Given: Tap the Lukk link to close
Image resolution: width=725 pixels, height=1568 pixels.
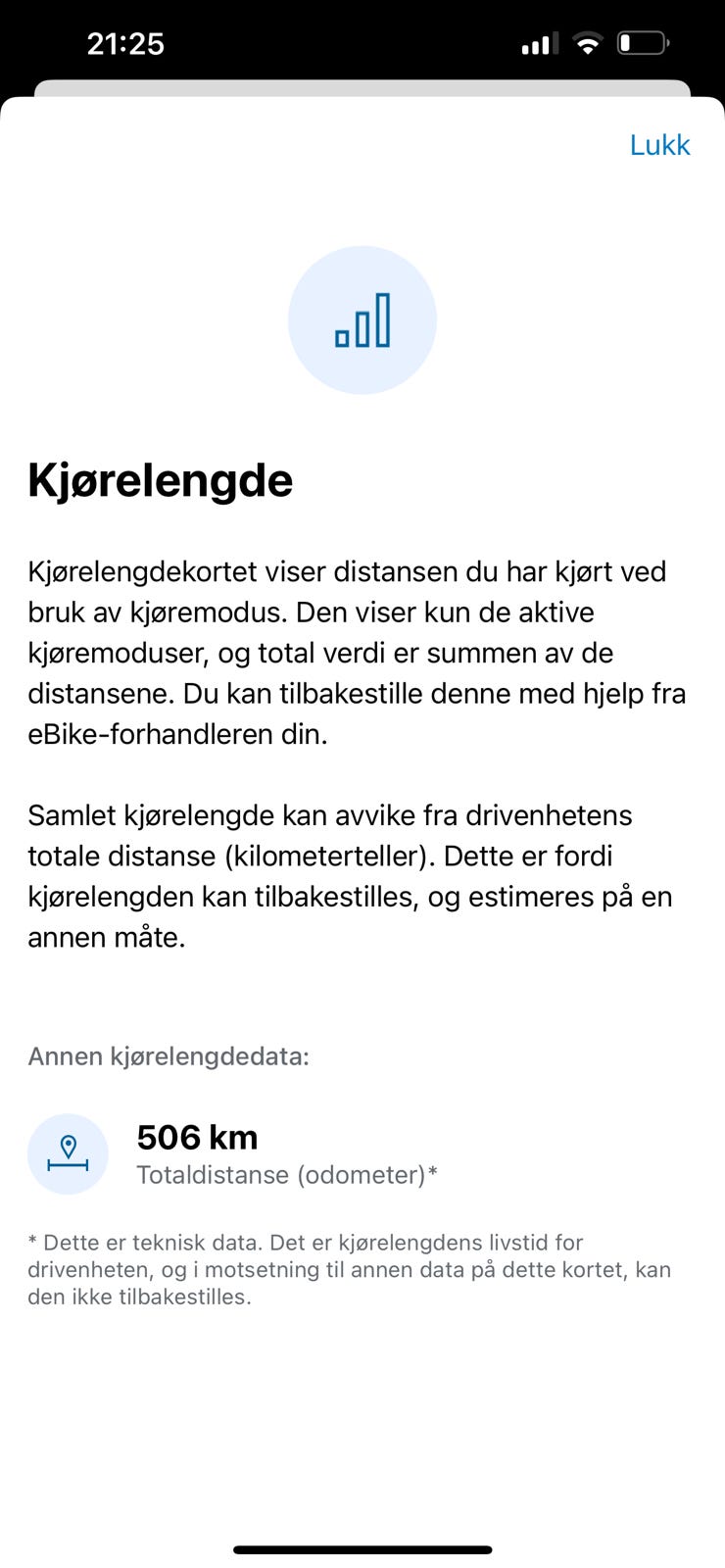Looking at the screenshot, I should [661, 145].
